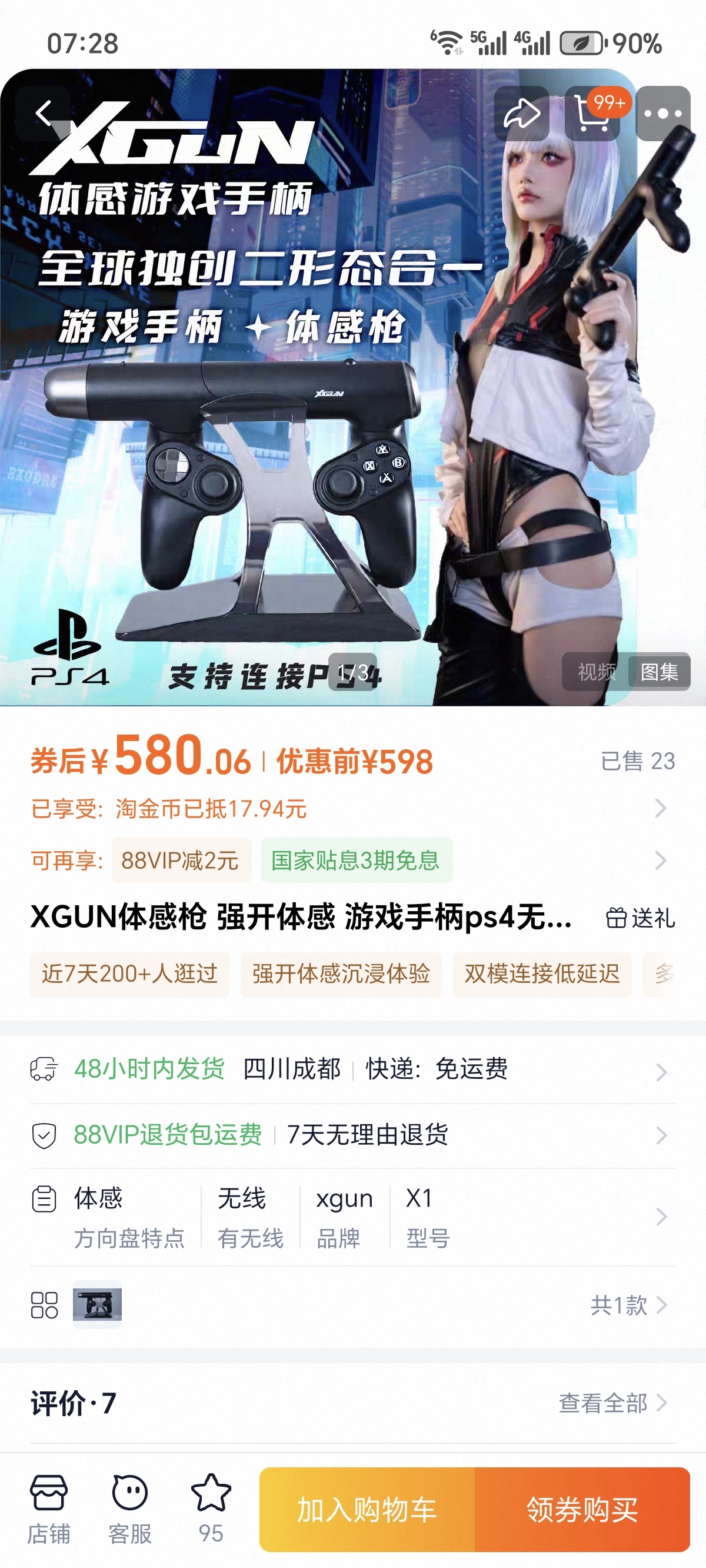Tap the 送礼 gift button
The image size is (706, 1568).
click(641, 918)
